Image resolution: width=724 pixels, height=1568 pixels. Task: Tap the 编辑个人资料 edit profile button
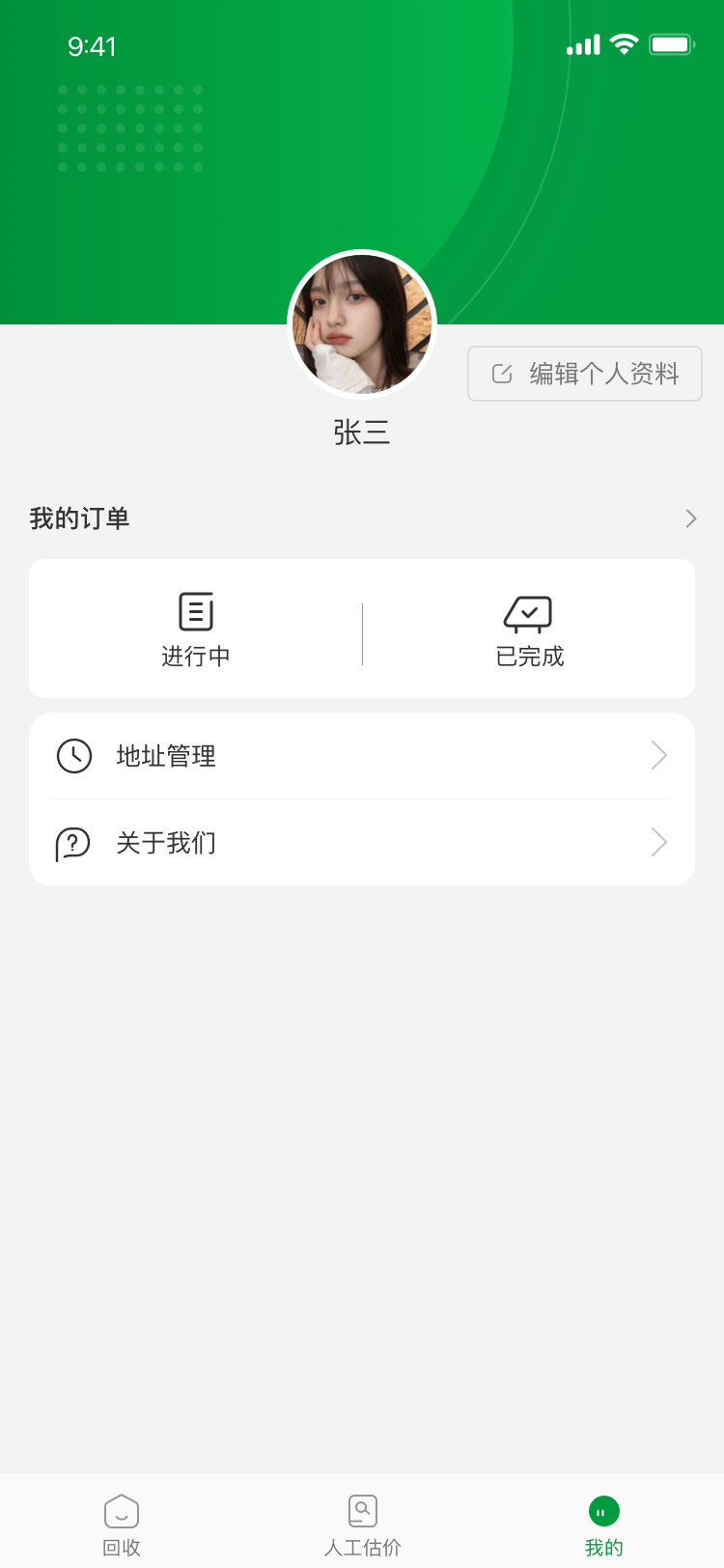tap(585, 374)
